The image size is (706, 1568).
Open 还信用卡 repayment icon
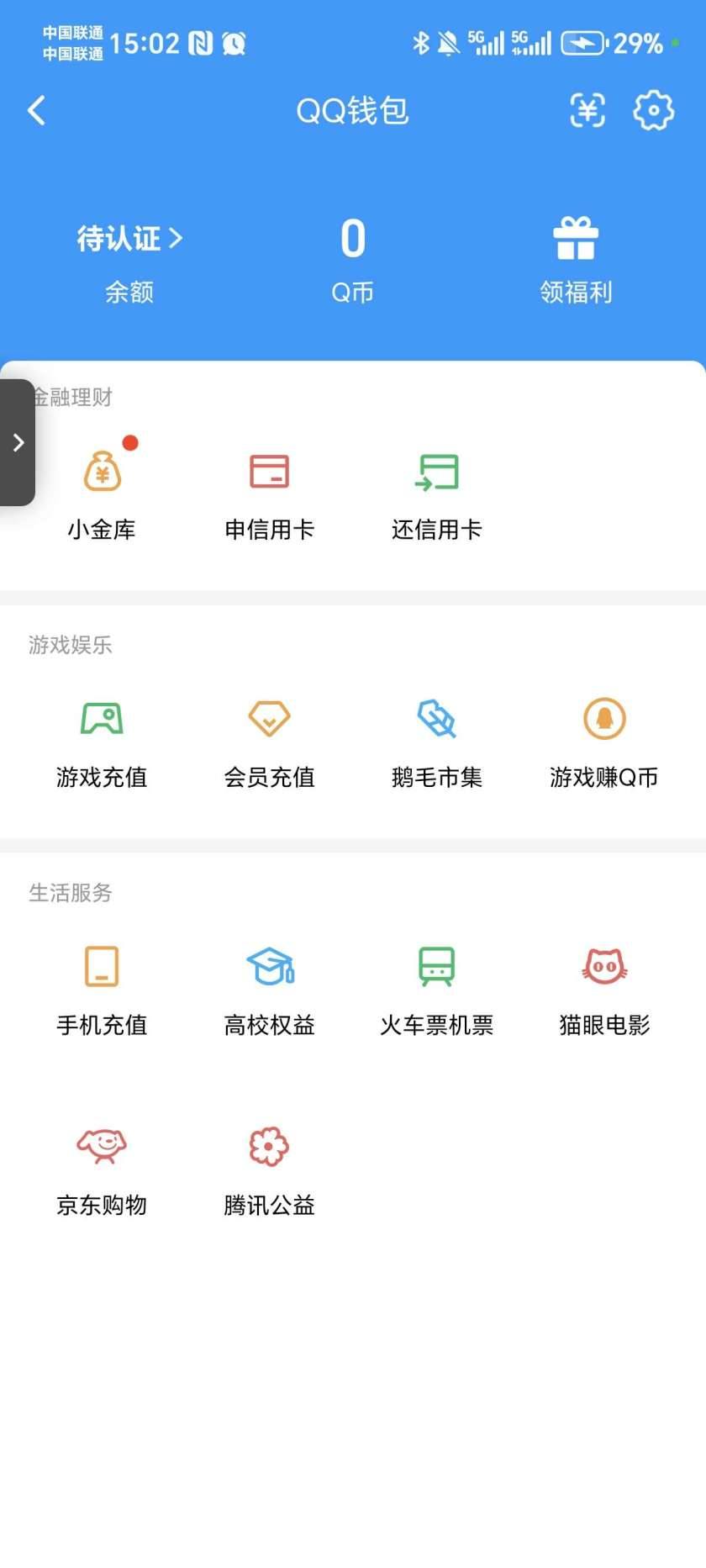[x=437, y=471]
